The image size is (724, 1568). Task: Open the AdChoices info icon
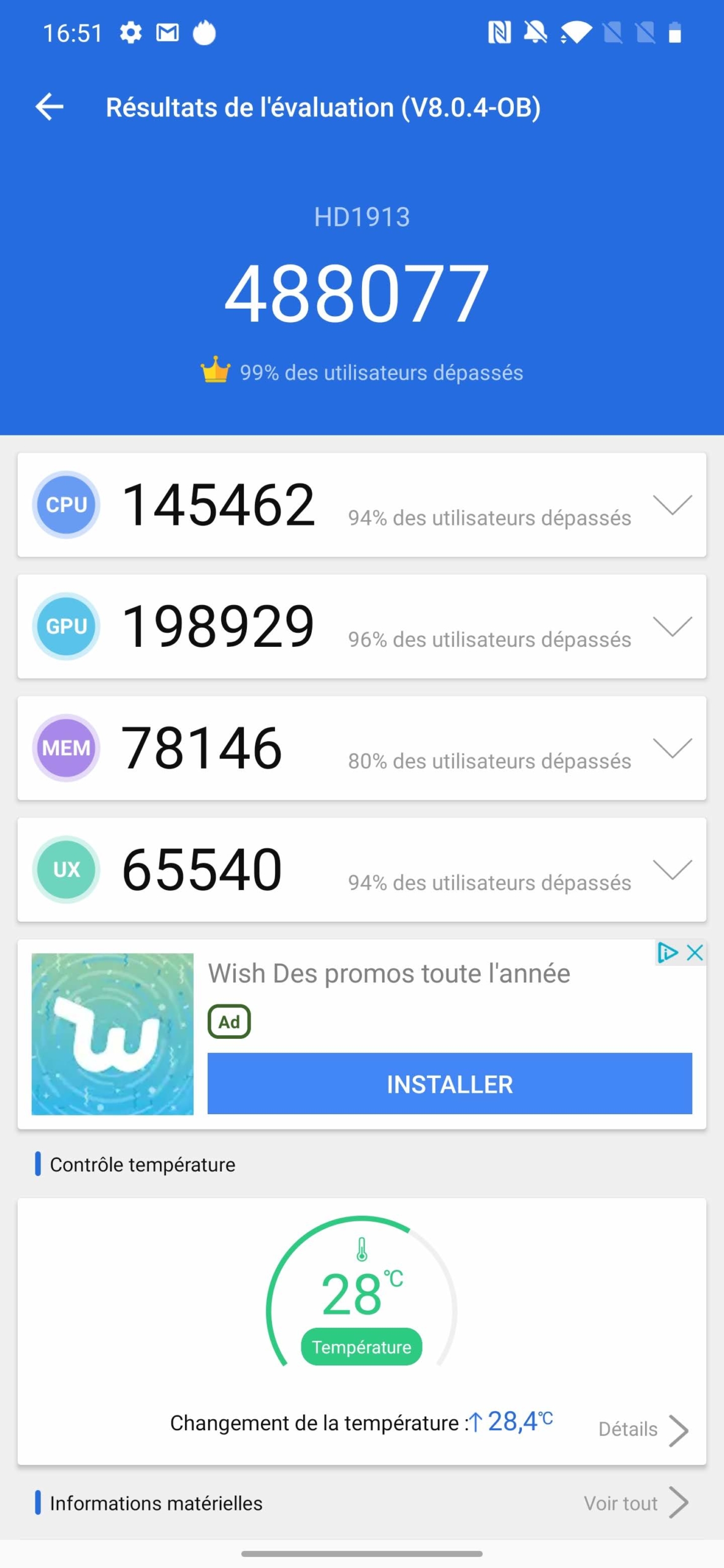[x=667, y=952]
